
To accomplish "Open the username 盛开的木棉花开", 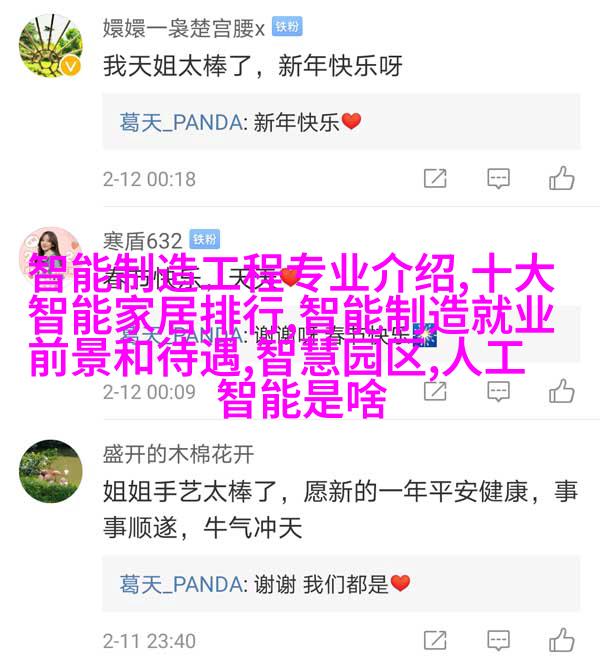I will click(178, 454).
